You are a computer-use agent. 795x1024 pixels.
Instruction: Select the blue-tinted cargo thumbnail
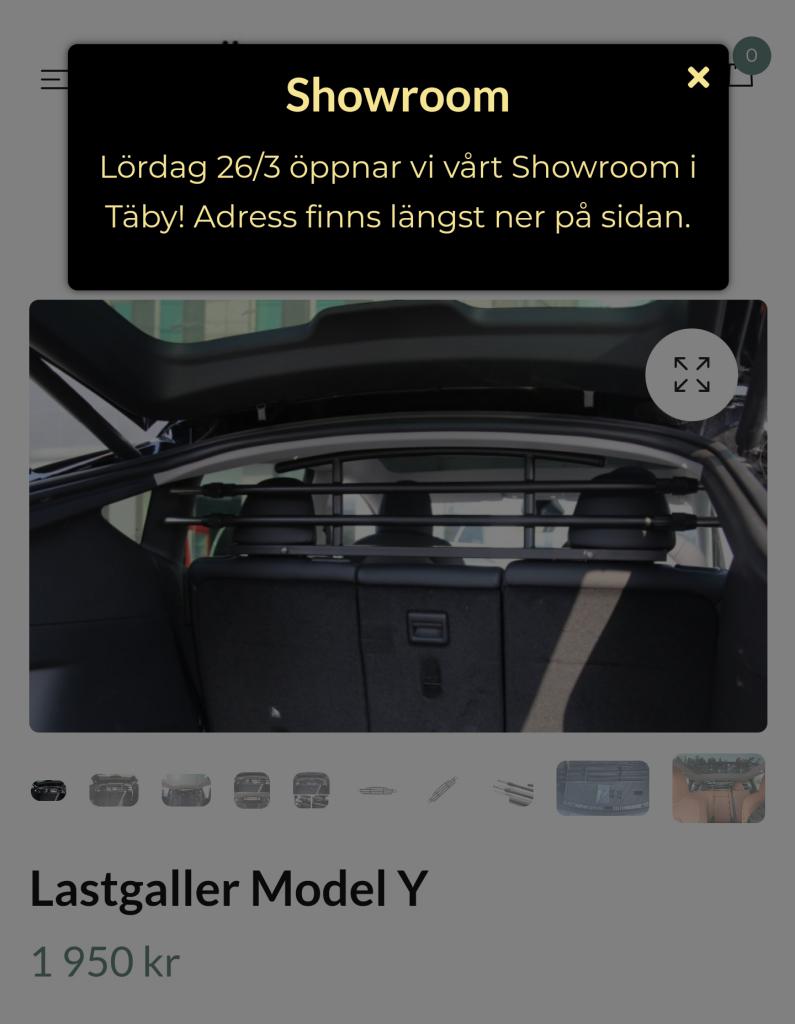[602, 788]
